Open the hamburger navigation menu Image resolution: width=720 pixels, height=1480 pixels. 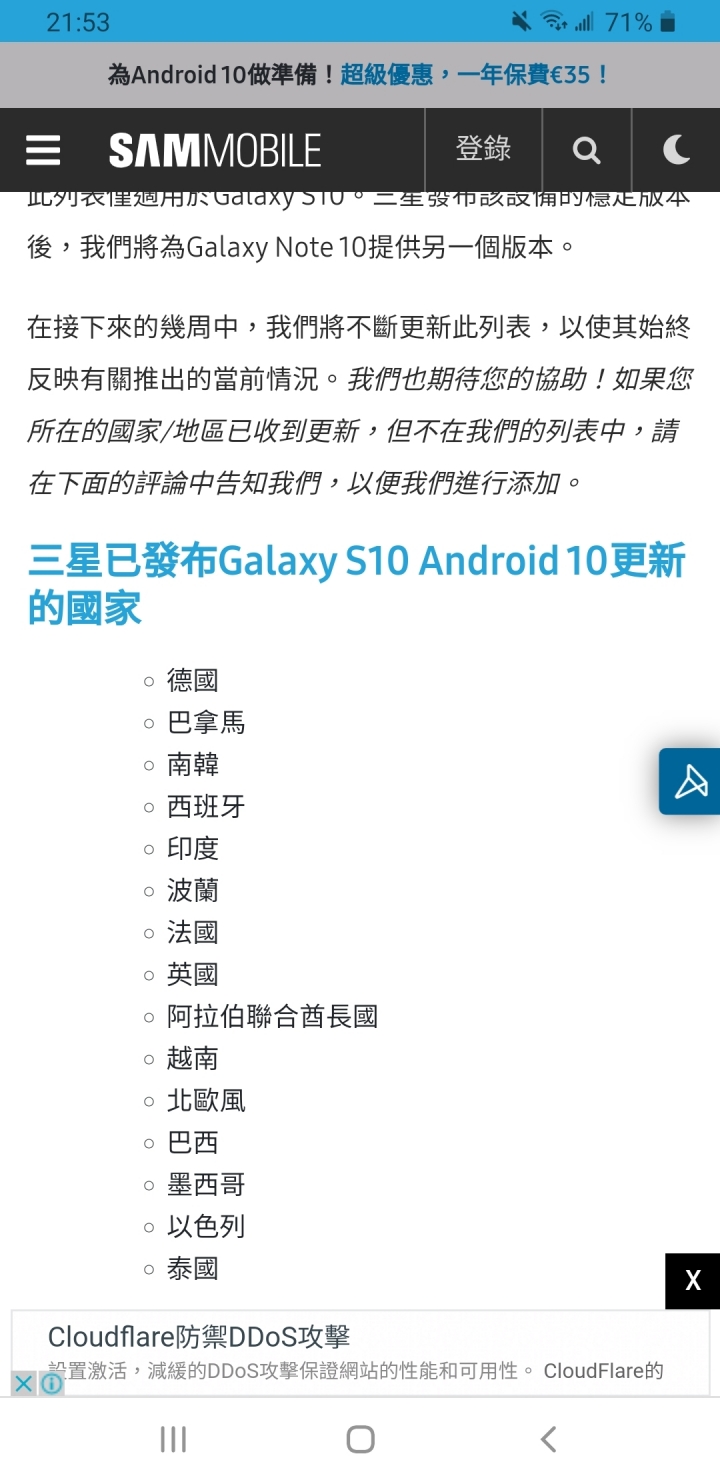[43, 150]
